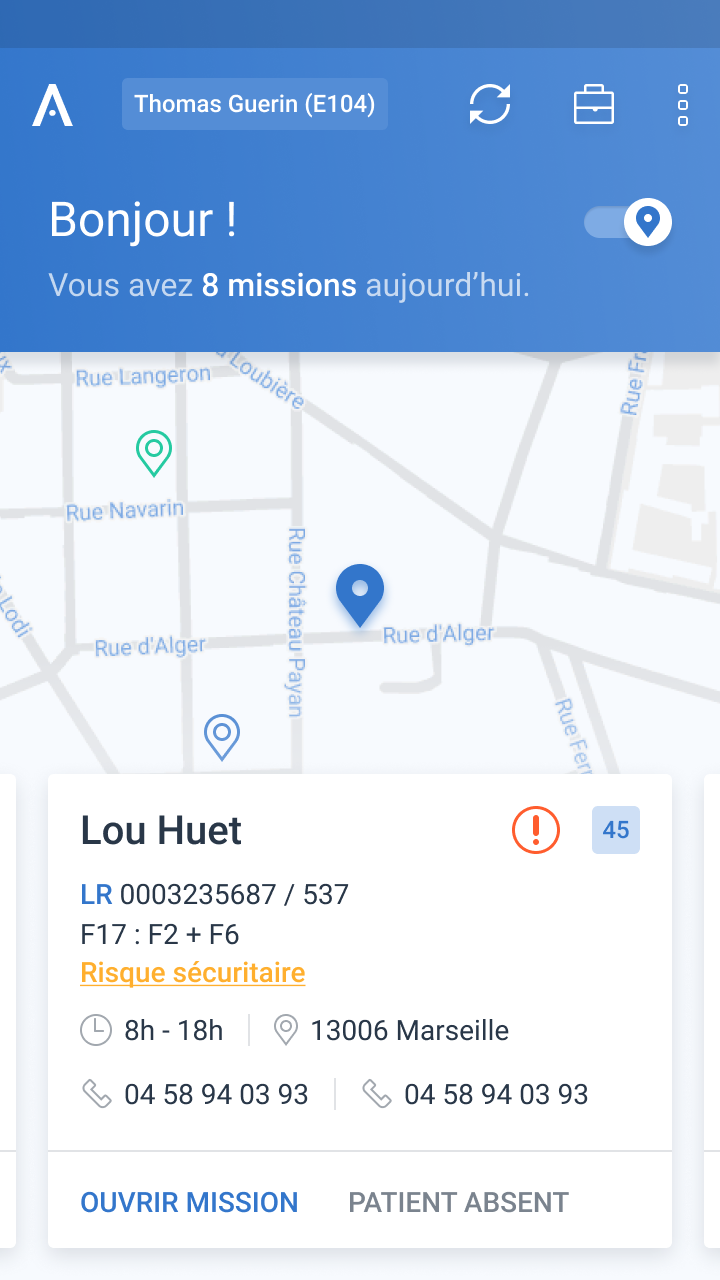Open the Risque sécuritaire link
This screenshot has width=720, height=1280.
[193, 972]
